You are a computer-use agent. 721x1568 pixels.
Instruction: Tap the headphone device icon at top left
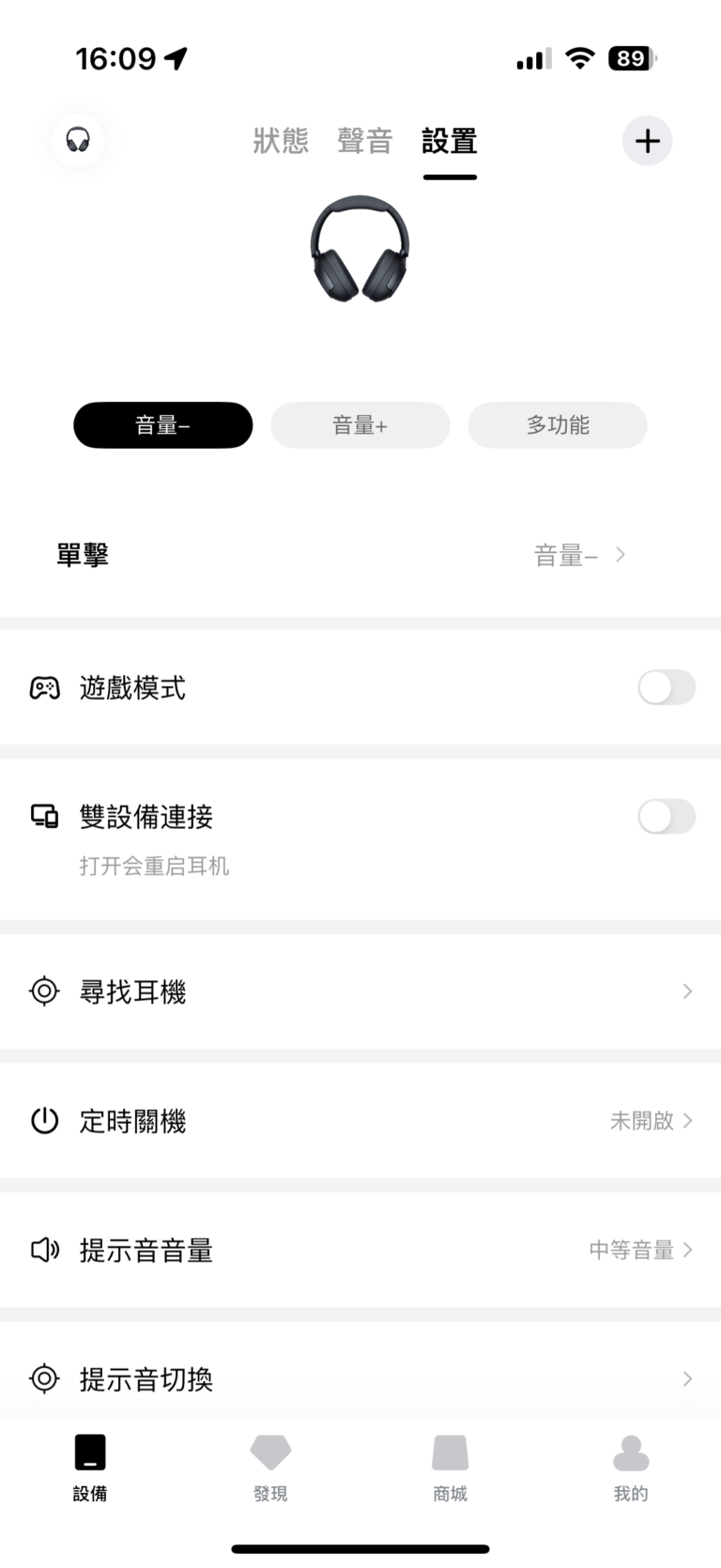(78, 141)
